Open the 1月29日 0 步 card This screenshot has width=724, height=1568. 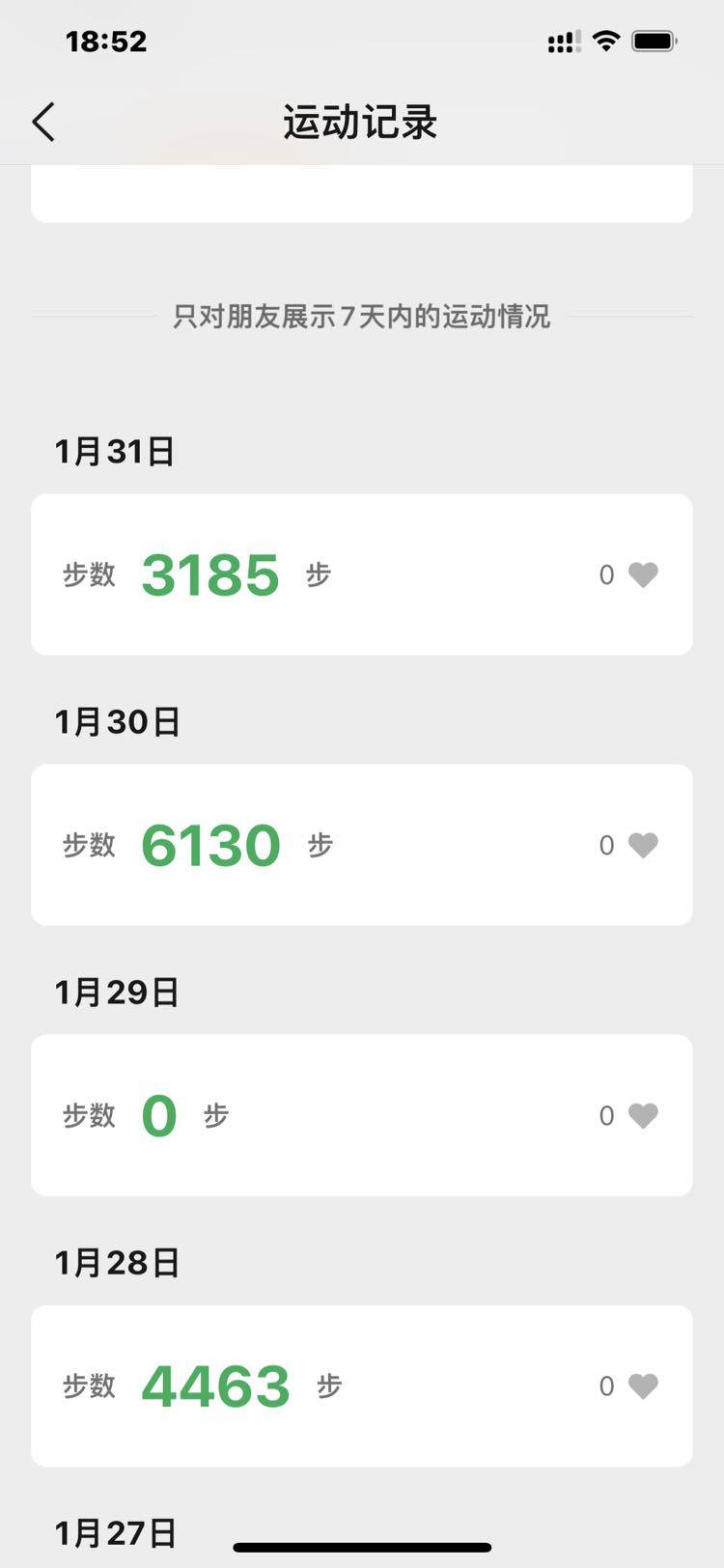(x=361, y=1115)
